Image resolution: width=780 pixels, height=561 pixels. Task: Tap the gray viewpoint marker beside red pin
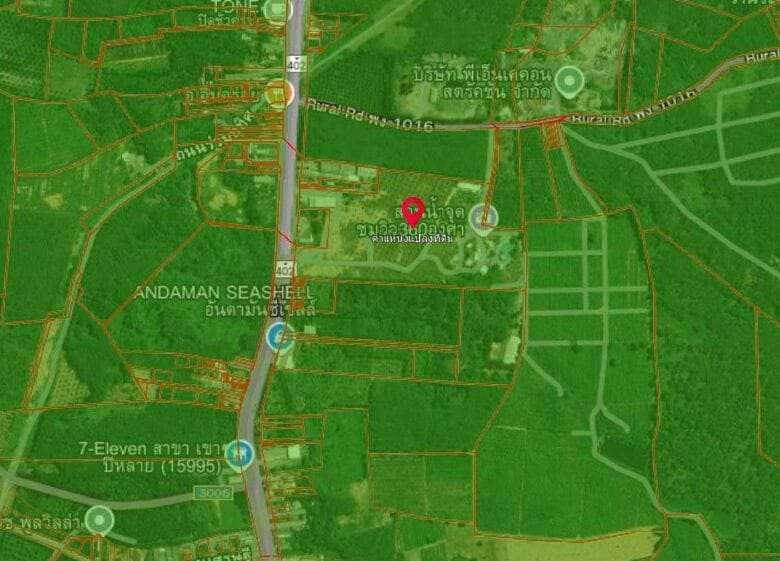(x=483, y=217)
